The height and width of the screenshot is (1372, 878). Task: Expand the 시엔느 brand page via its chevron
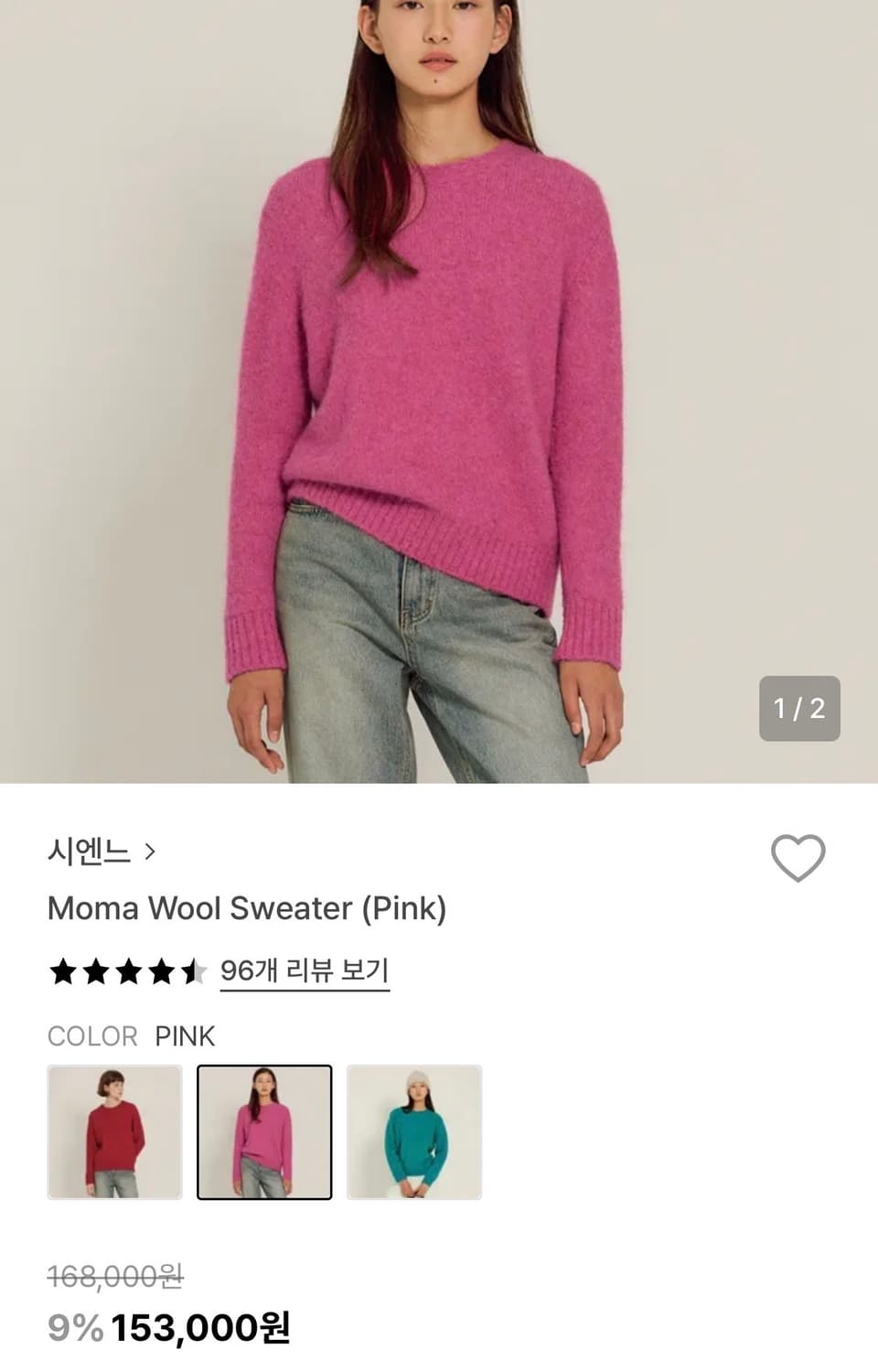coord(151,852)
